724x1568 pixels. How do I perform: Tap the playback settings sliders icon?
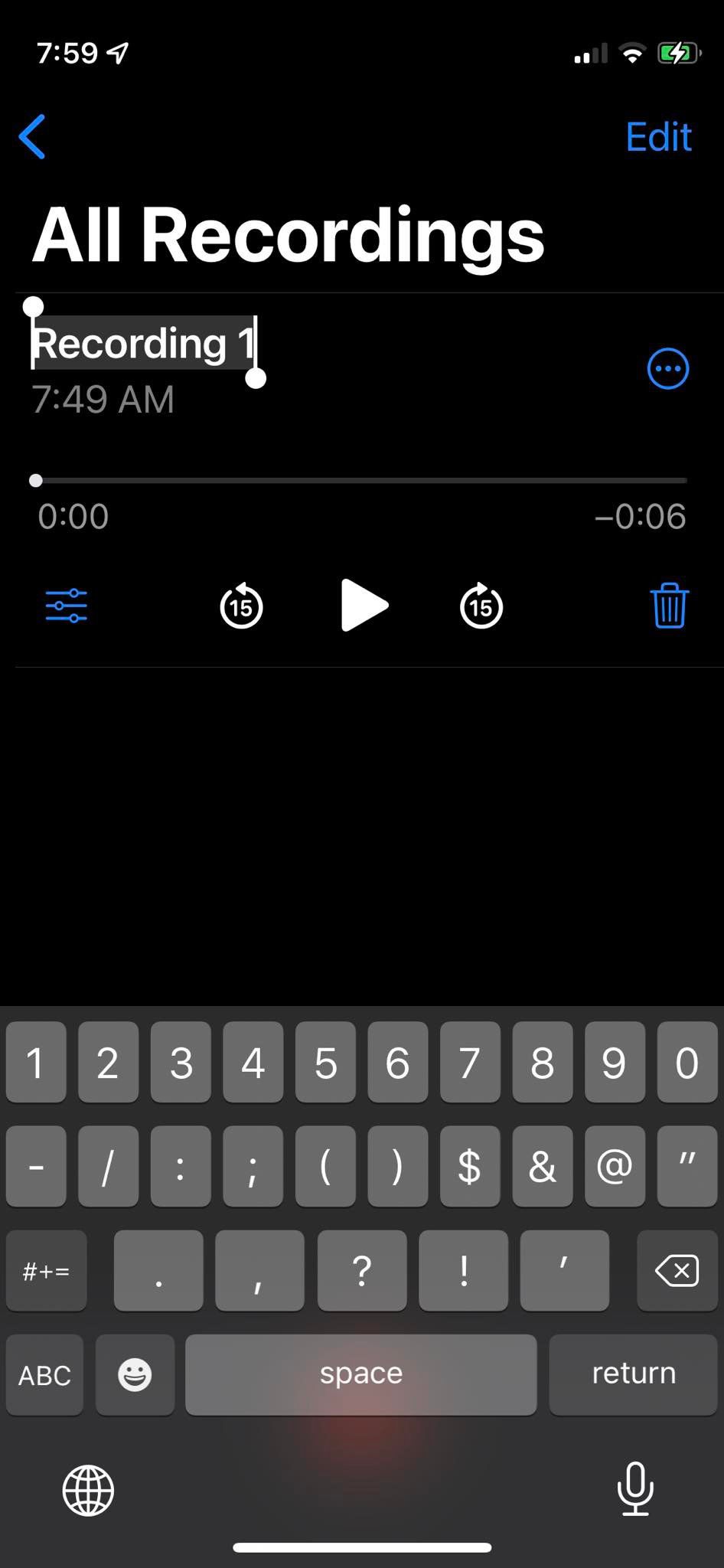pyautogui.click(x=66, y=606)
